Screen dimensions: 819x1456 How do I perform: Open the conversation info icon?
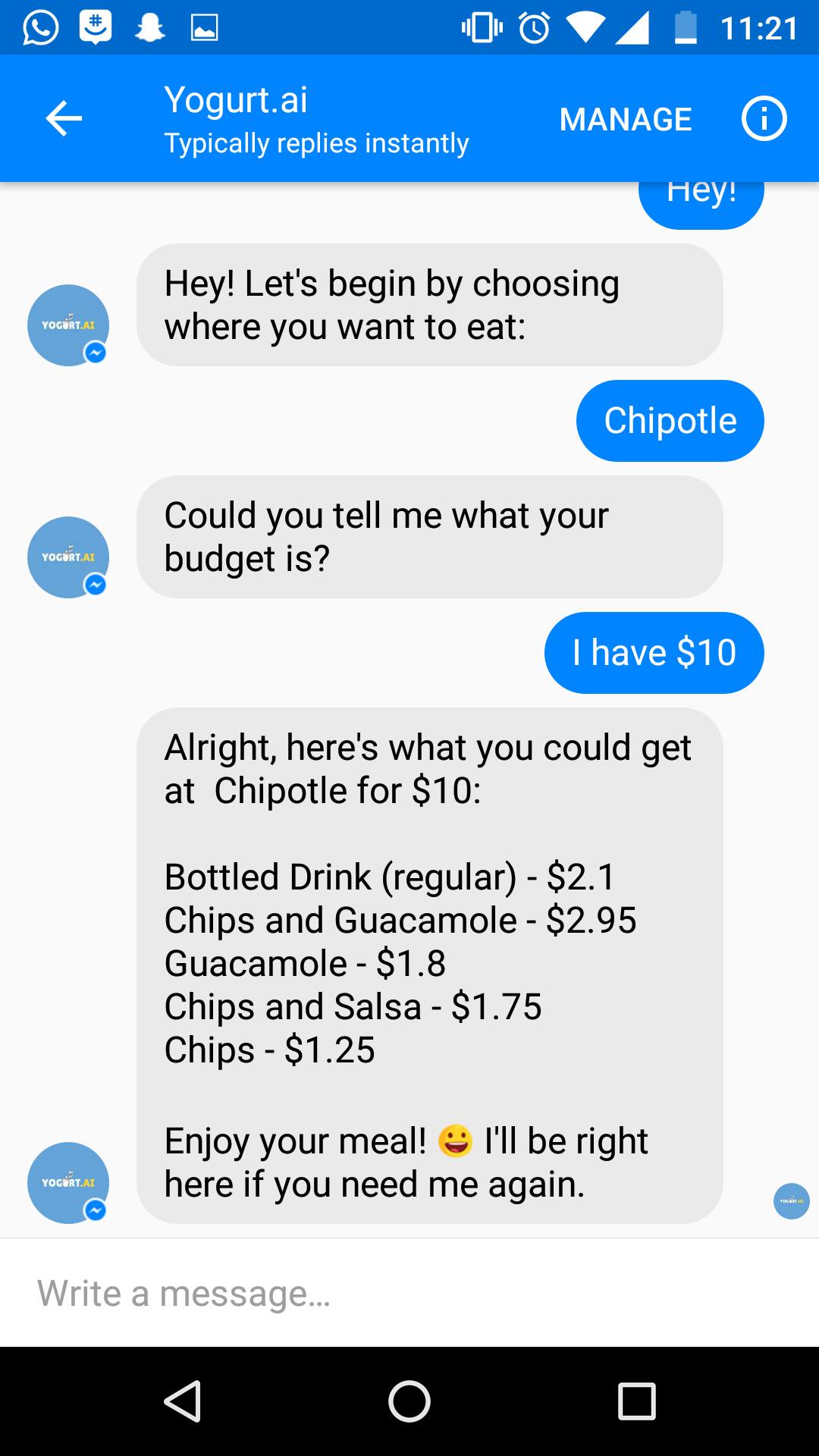(x=764, y=119)
